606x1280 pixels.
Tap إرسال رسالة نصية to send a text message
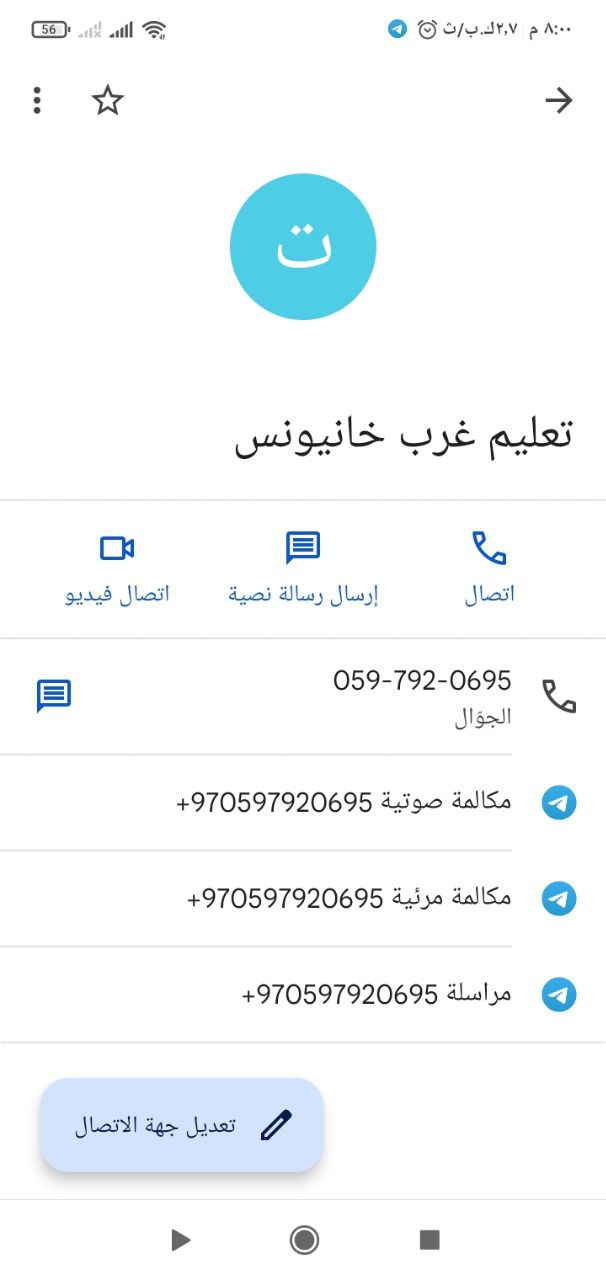[x=303, y=568]
